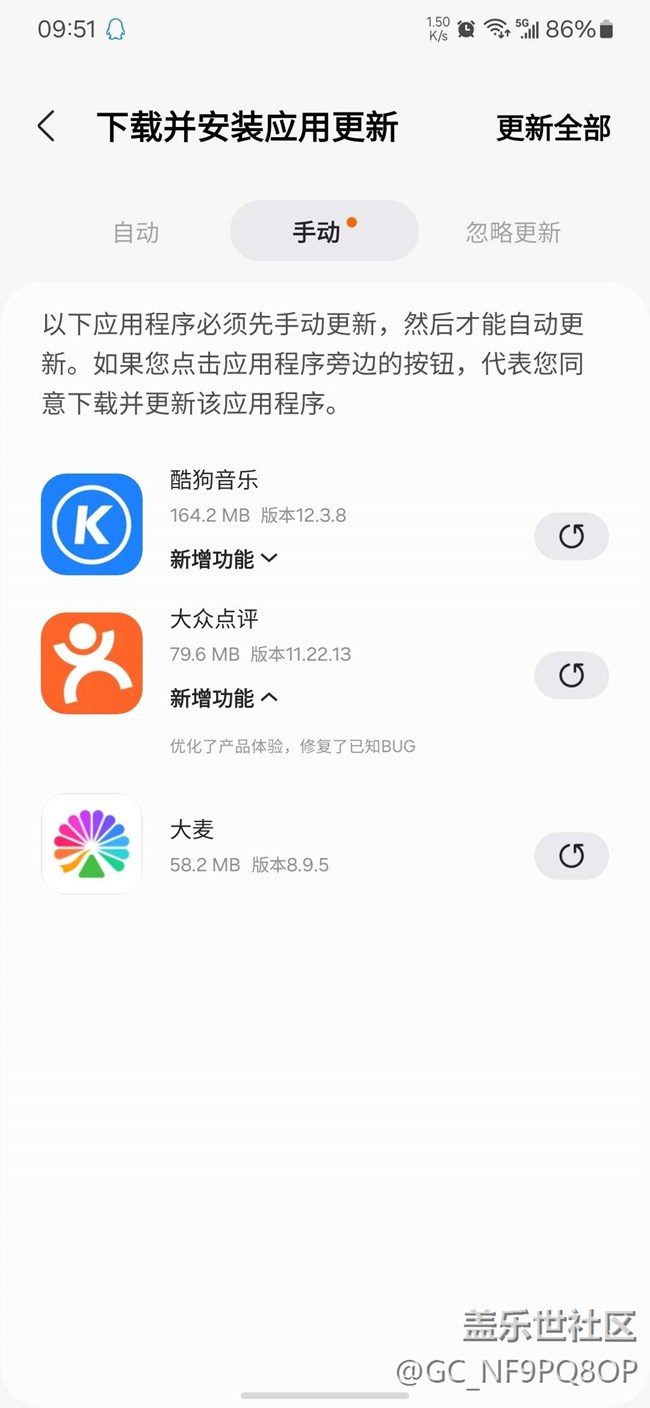Switch to the 自动 tab
This screenshot has width=650, height=1408.
[x=136, y=232]
